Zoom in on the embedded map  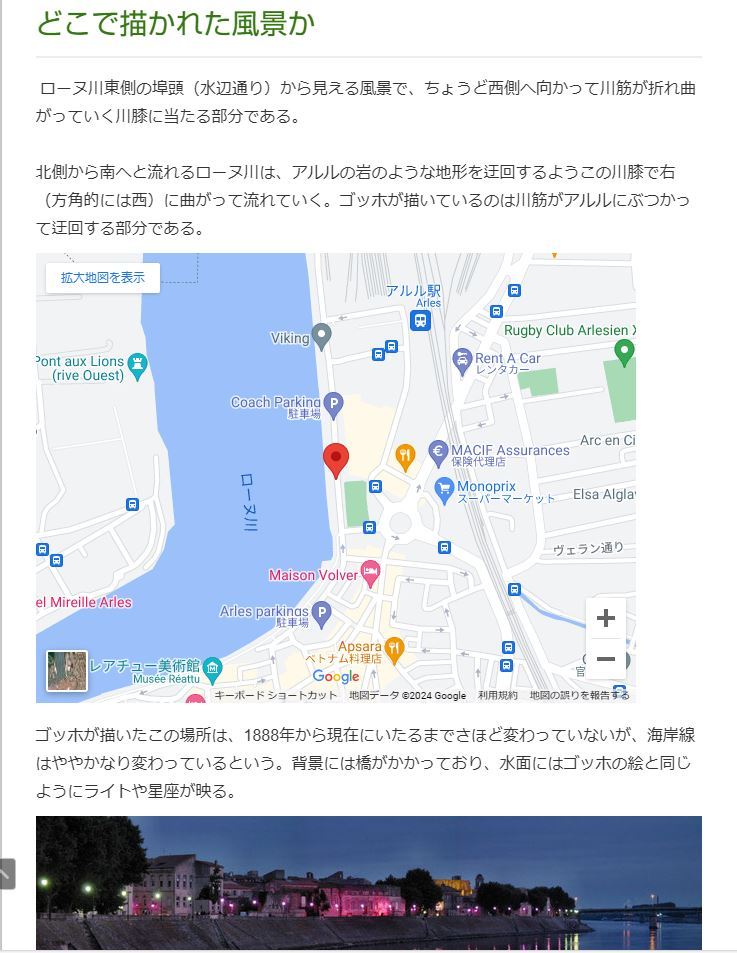click(605, 618)
